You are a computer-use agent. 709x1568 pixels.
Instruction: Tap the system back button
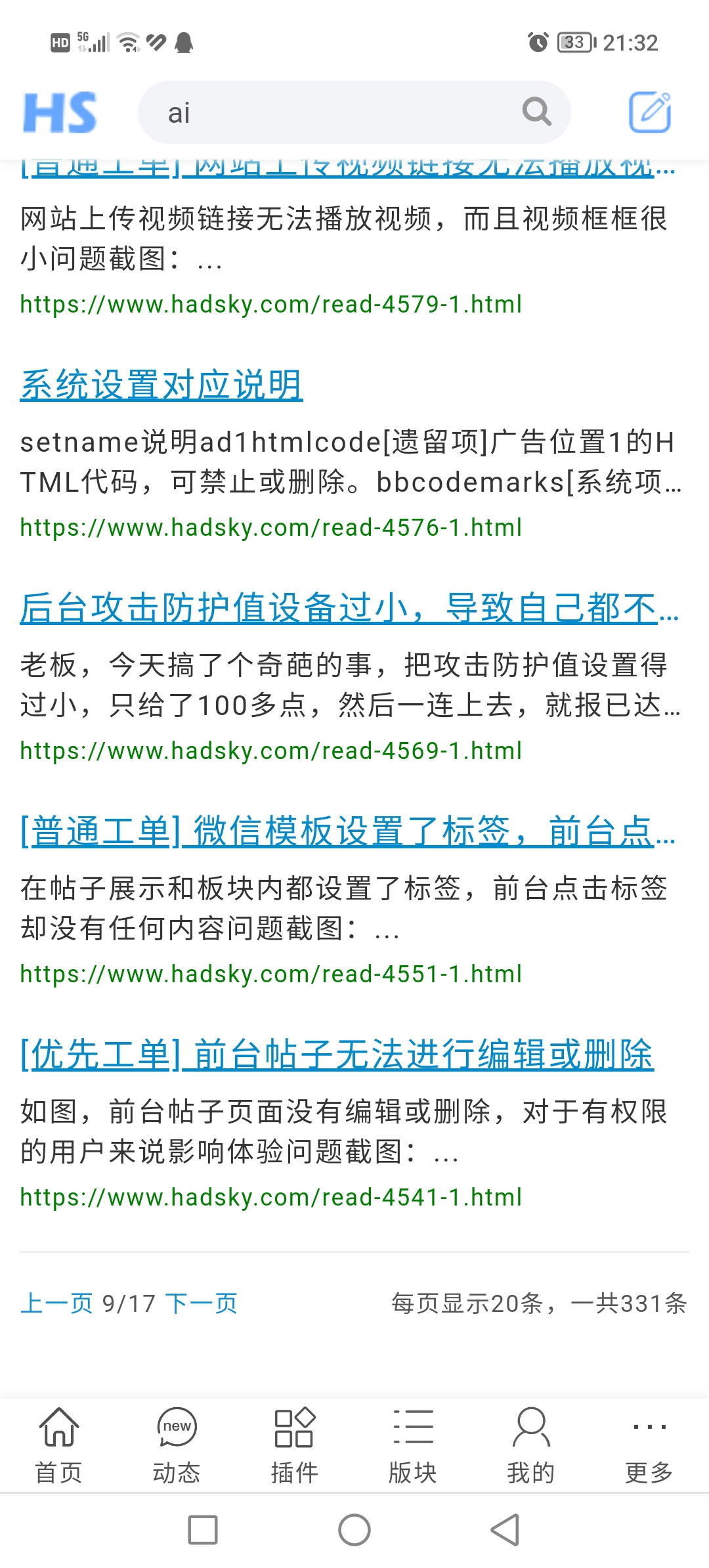click(x=505, y=1530)
